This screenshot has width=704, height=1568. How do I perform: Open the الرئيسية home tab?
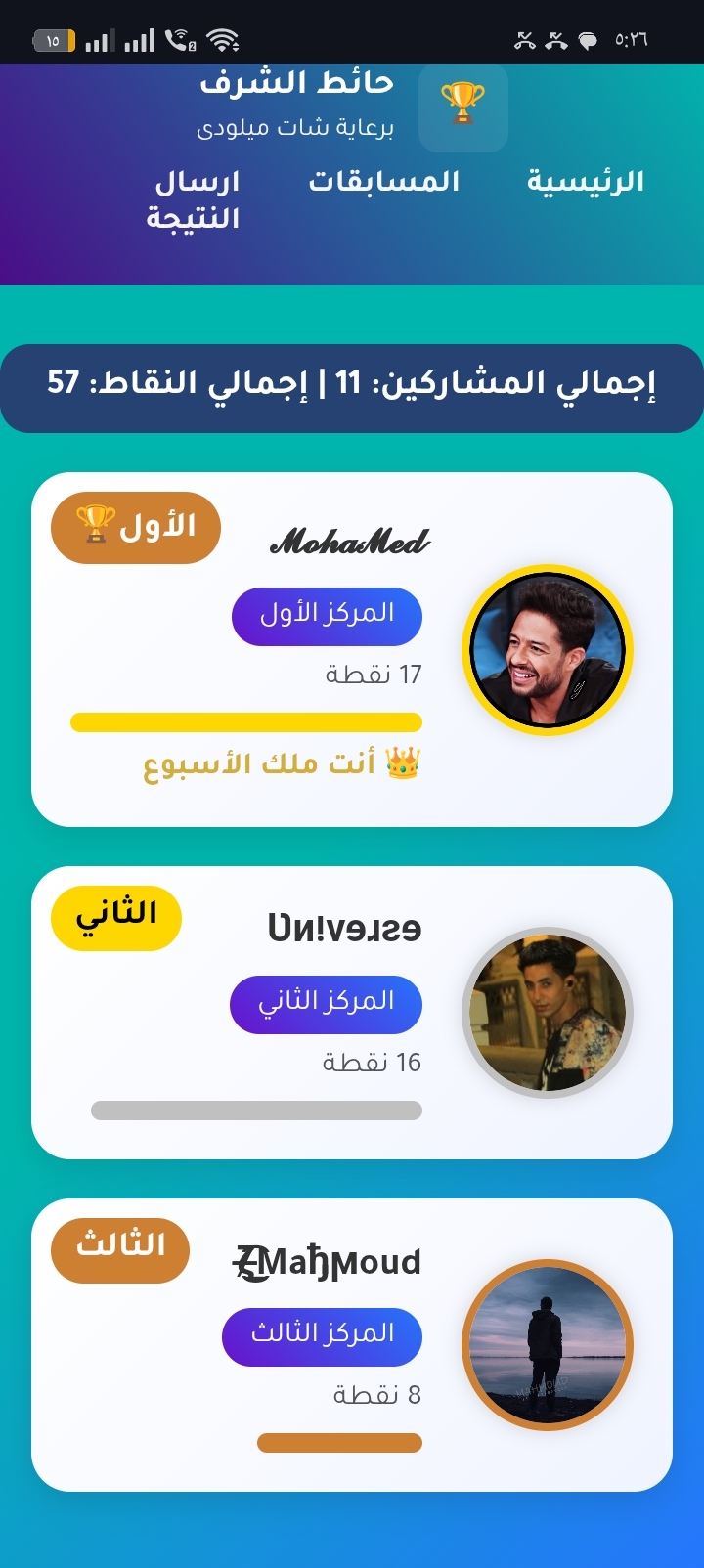(586, 181)
